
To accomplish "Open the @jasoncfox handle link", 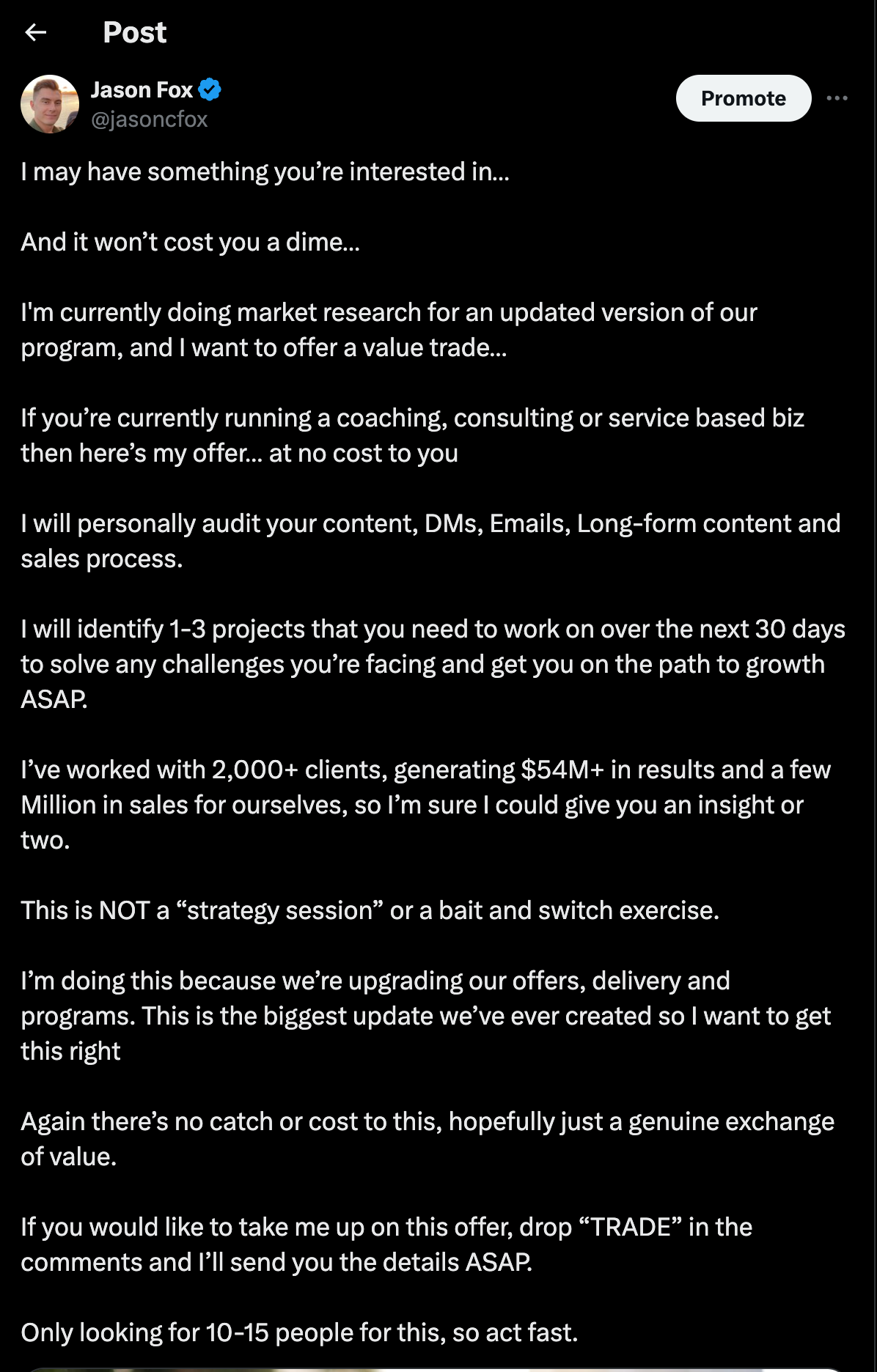I will click(149, 119).
